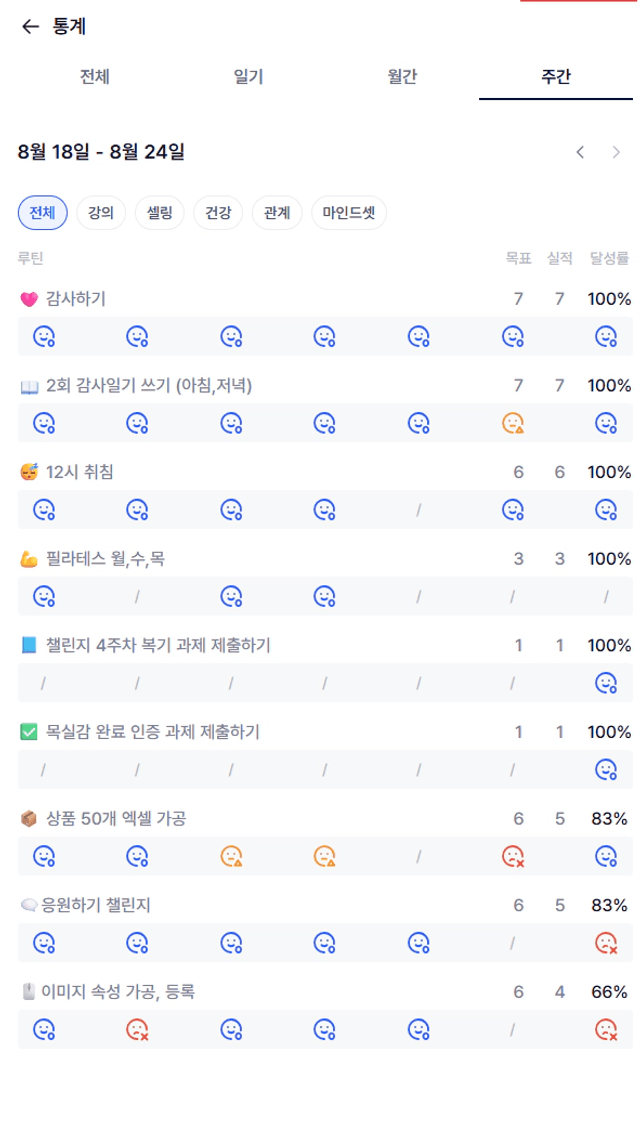Select the 전체 filter chip
The width and height of the screenshot is (640, 1132).
click(x=43, y=213)
